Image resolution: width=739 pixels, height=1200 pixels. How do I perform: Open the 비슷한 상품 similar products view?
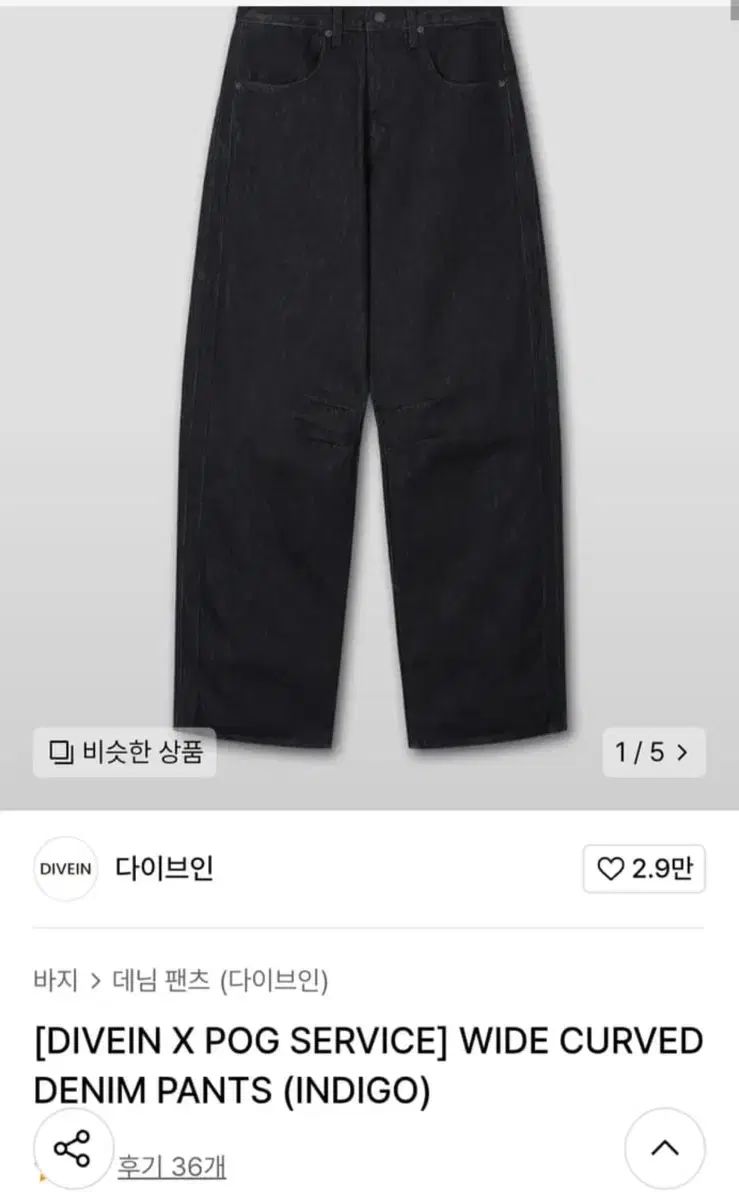pos(122,752)
